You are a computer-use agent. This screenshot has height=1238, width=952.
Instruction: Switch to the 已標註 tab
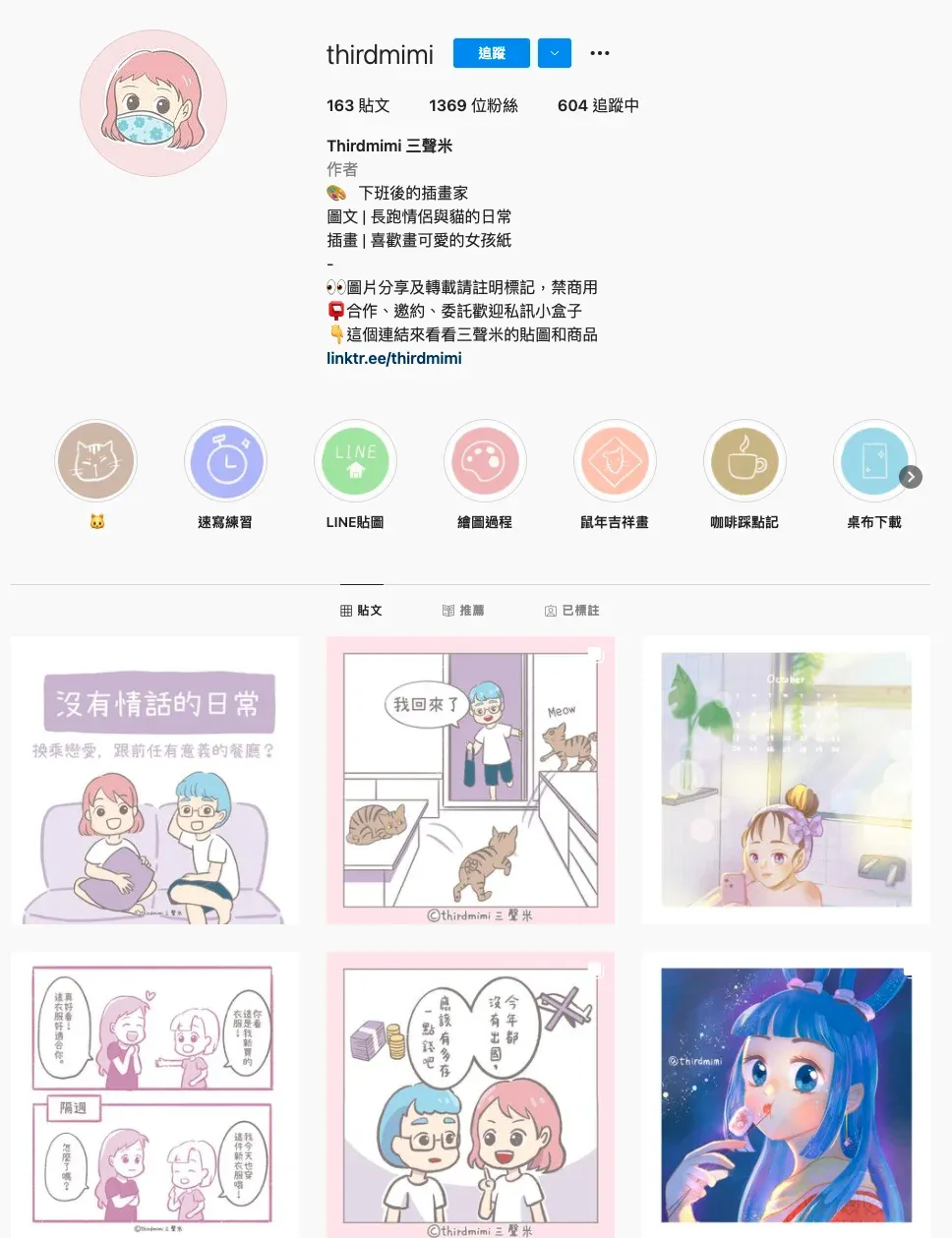[572, 611]
